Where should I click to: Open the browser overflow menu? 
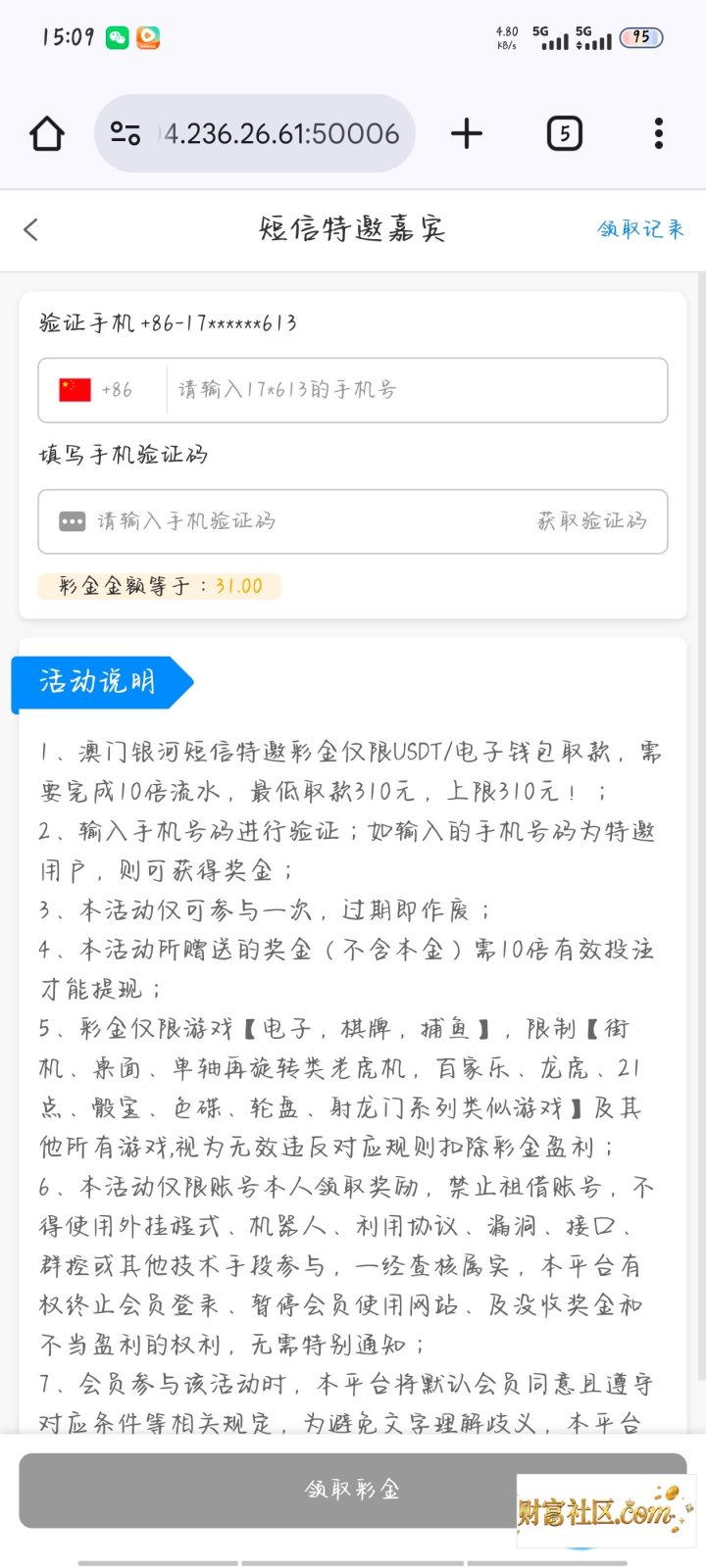click(658, 133)
